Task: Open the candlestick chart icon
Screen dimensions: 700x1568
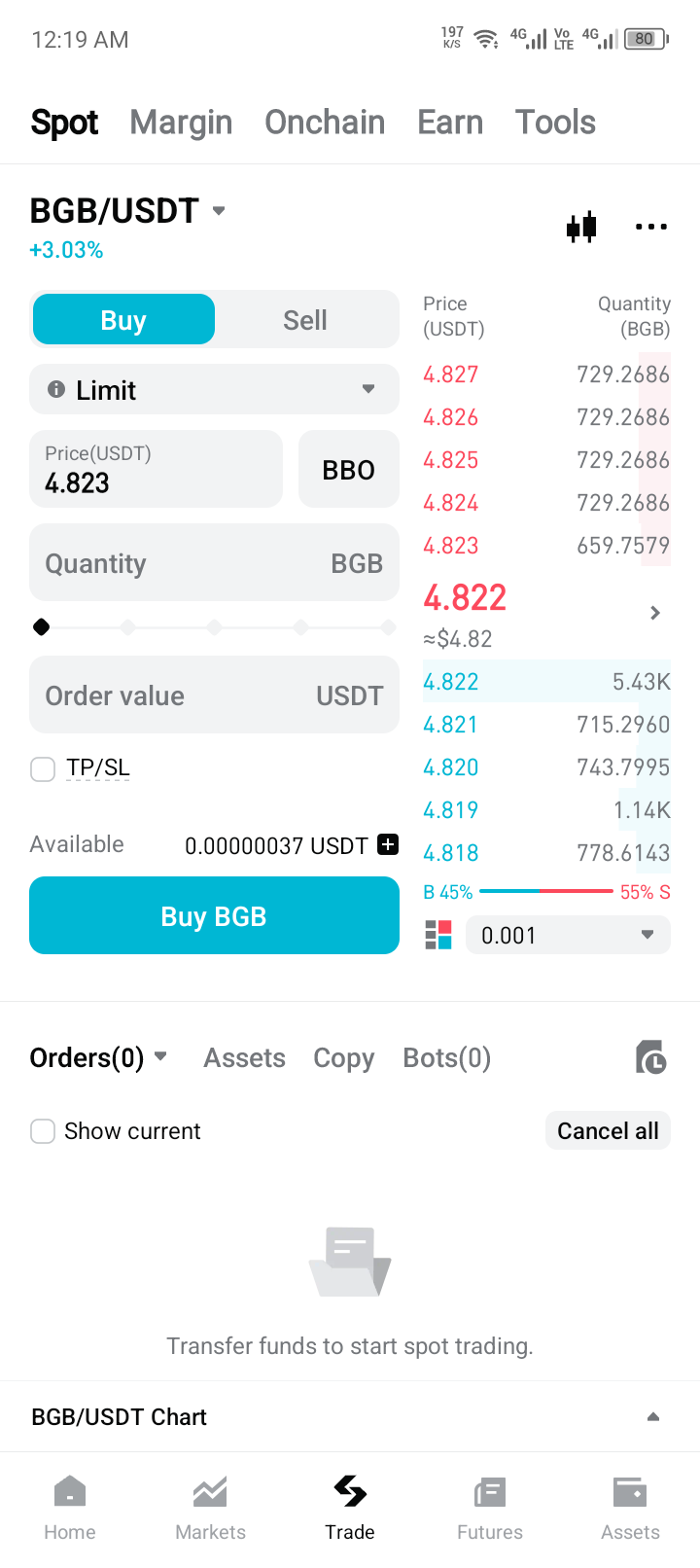Action: point(581,228)
